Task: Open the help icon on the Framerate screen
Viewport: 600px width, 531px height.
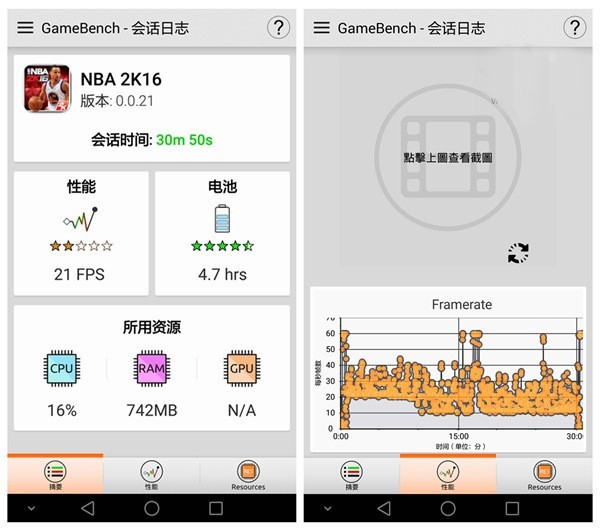Action: coord(575,28)
